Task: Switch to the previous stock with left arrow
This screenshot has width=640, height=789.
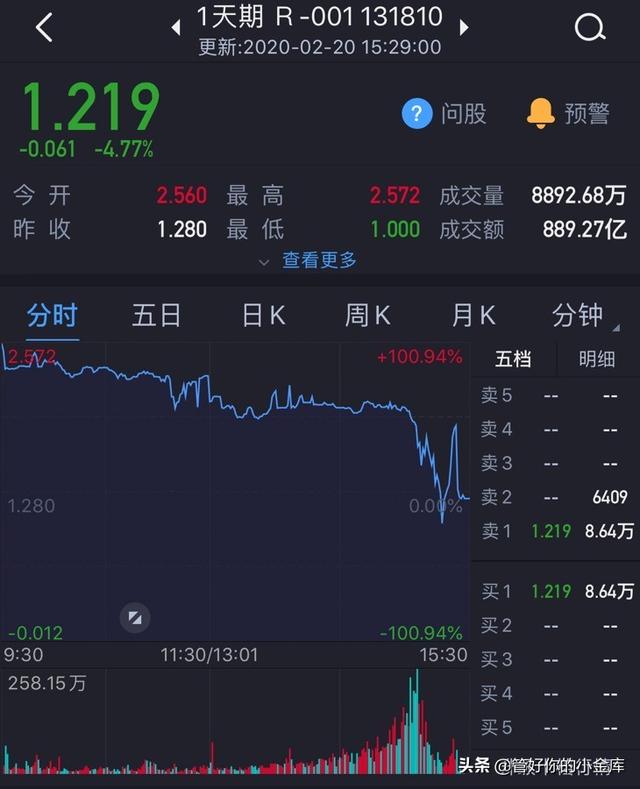Action: [x=176, y=26]
